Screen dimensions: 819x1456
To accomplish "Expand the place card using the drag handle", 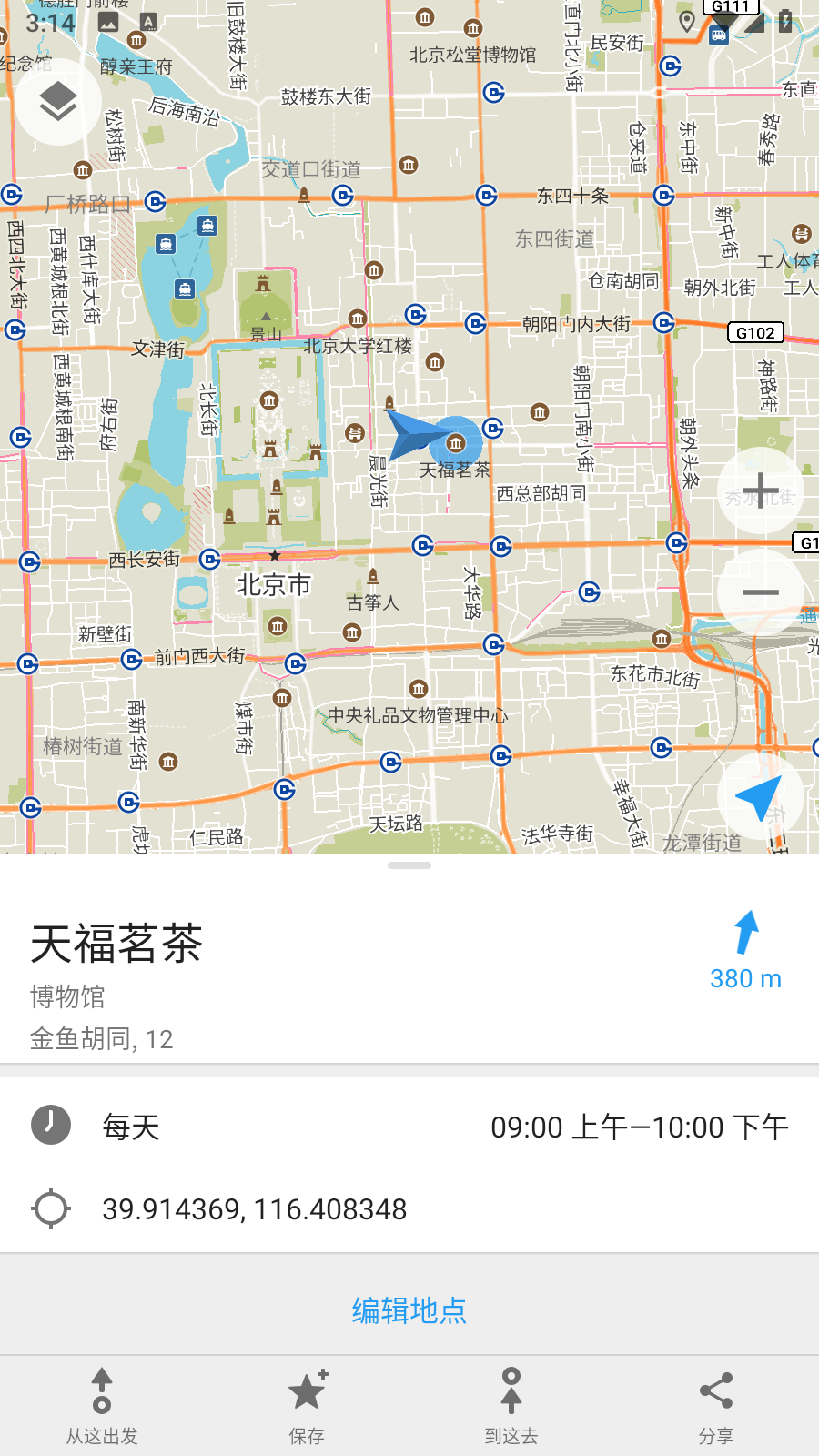I will (409, 867).
